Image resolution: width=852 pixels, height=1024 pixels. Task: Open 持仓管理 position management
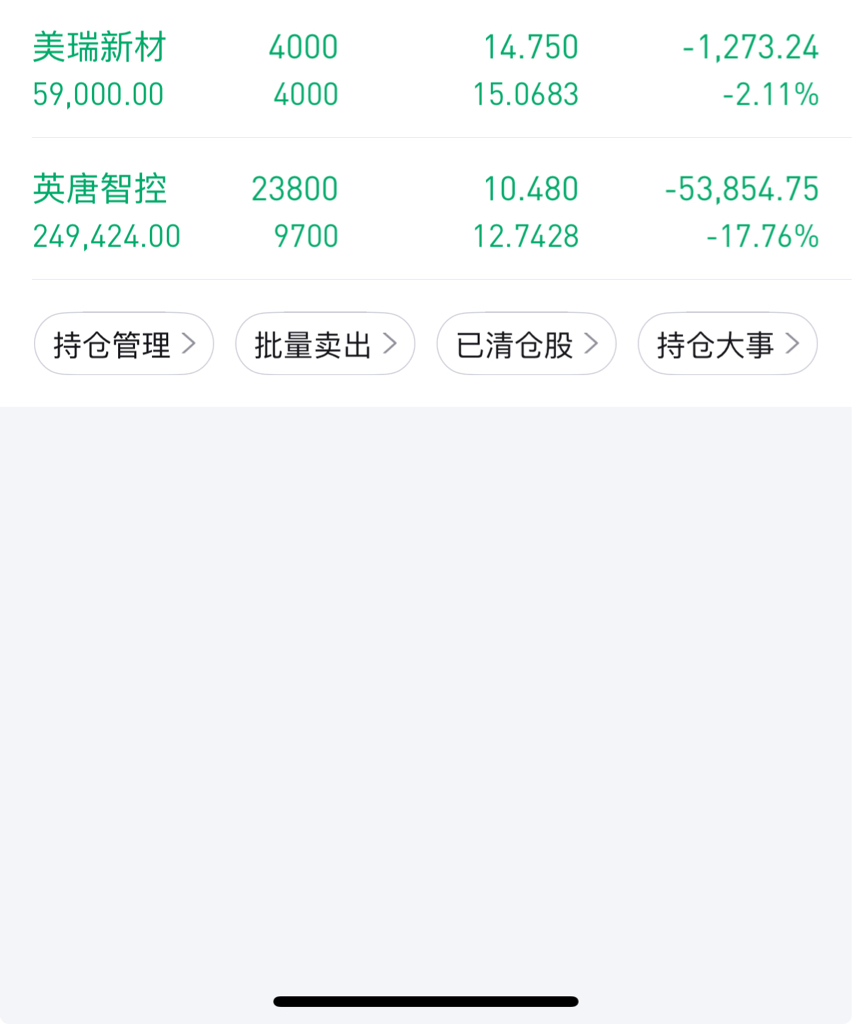point(124,345)
